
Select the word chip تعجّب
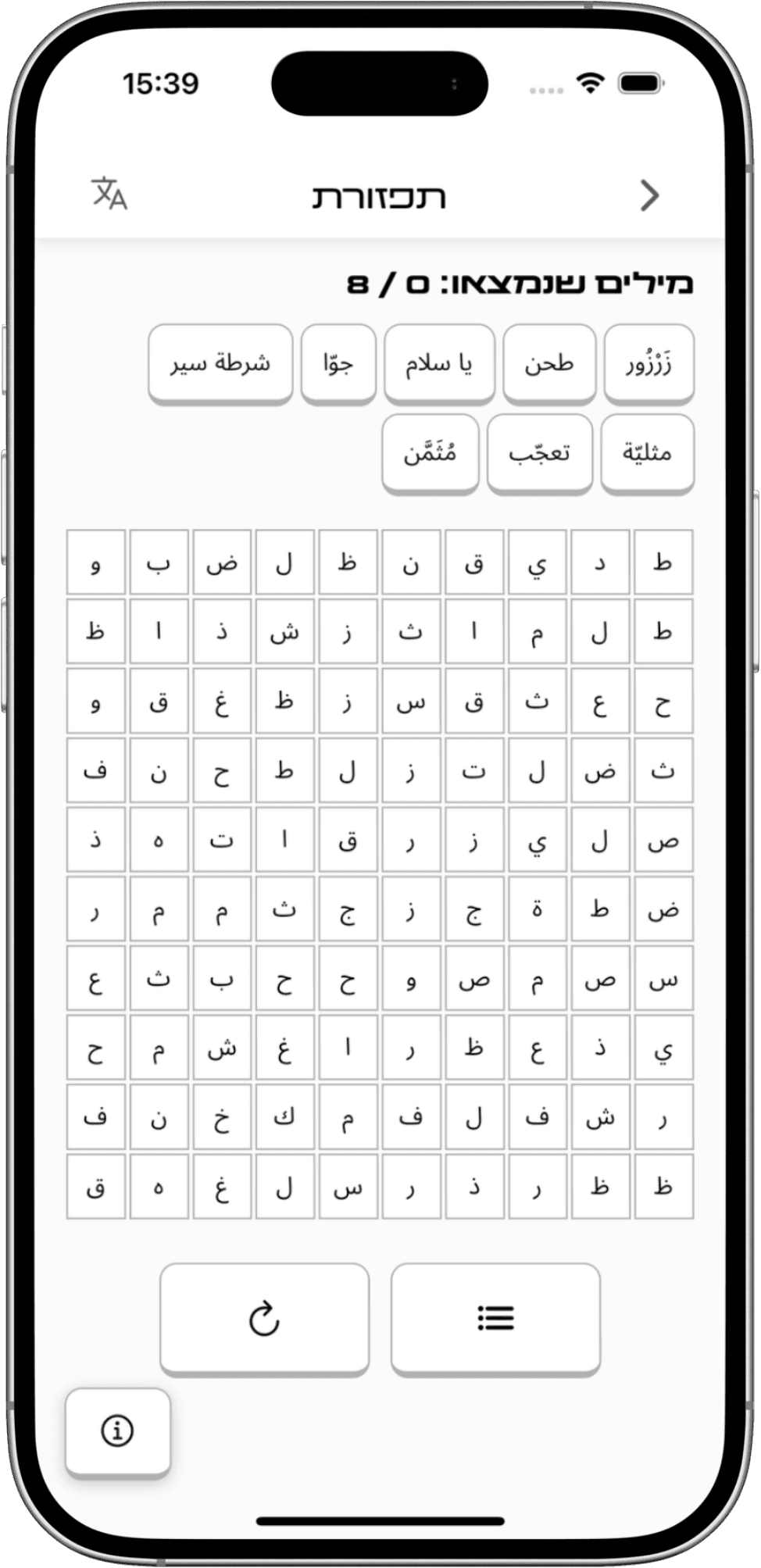click(539, 452)
